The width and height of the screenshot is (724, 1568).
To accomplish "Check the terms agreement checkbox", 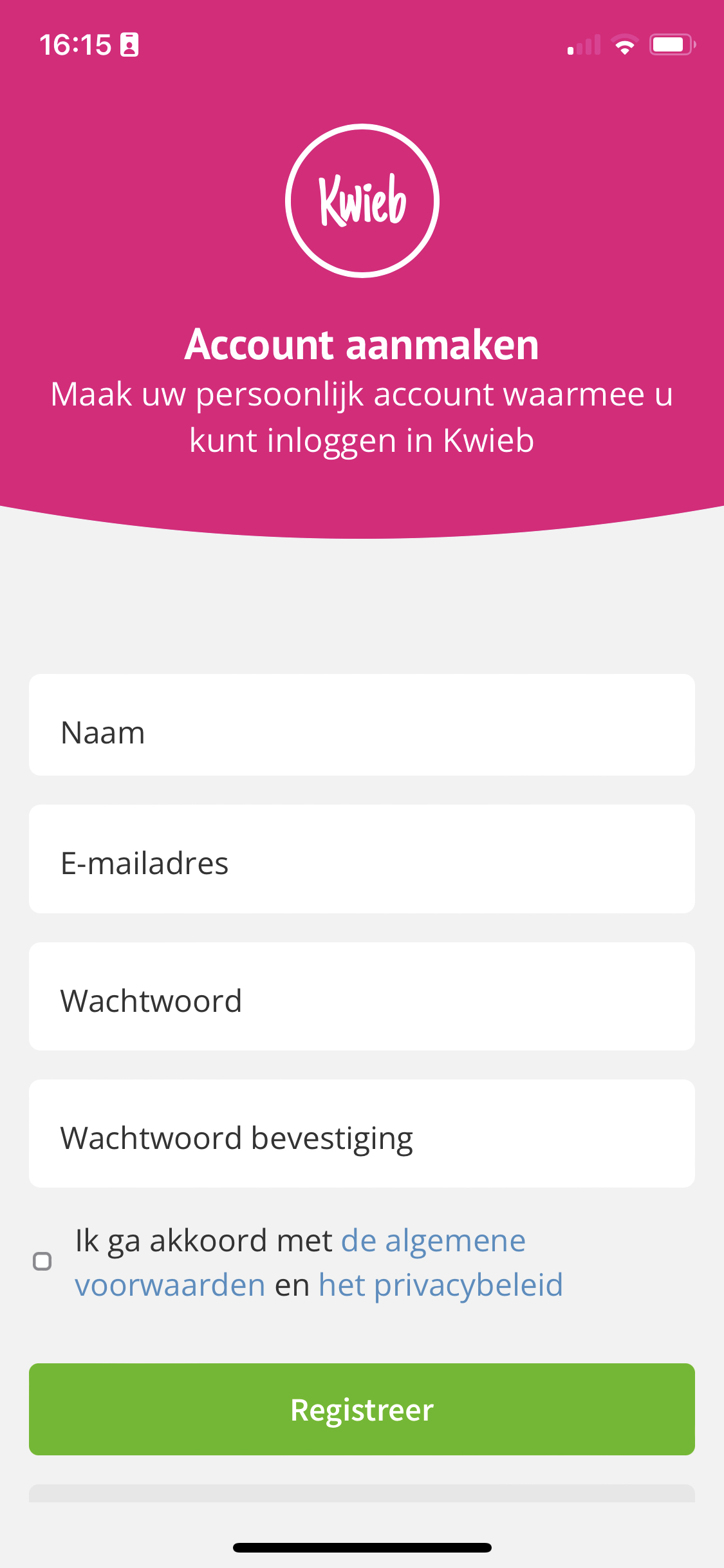I will [42, 1261].
